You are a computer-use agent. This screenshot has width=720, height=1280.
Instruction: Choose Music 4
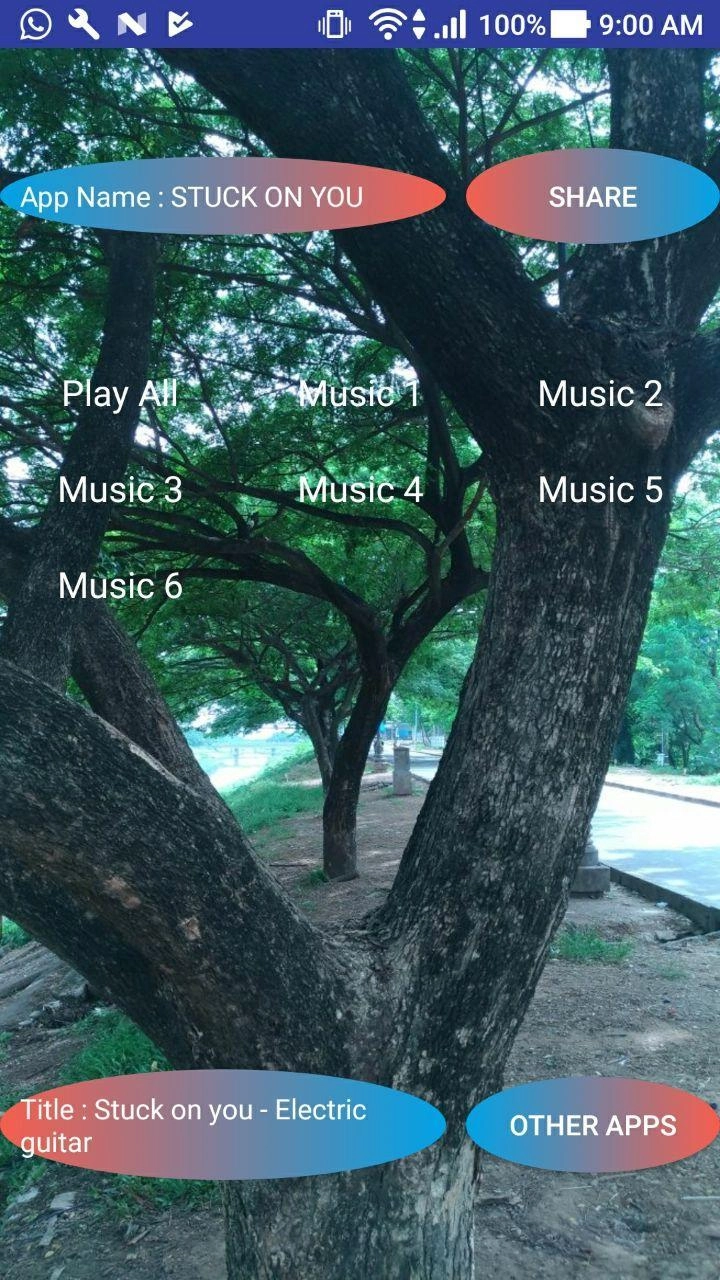360,489
